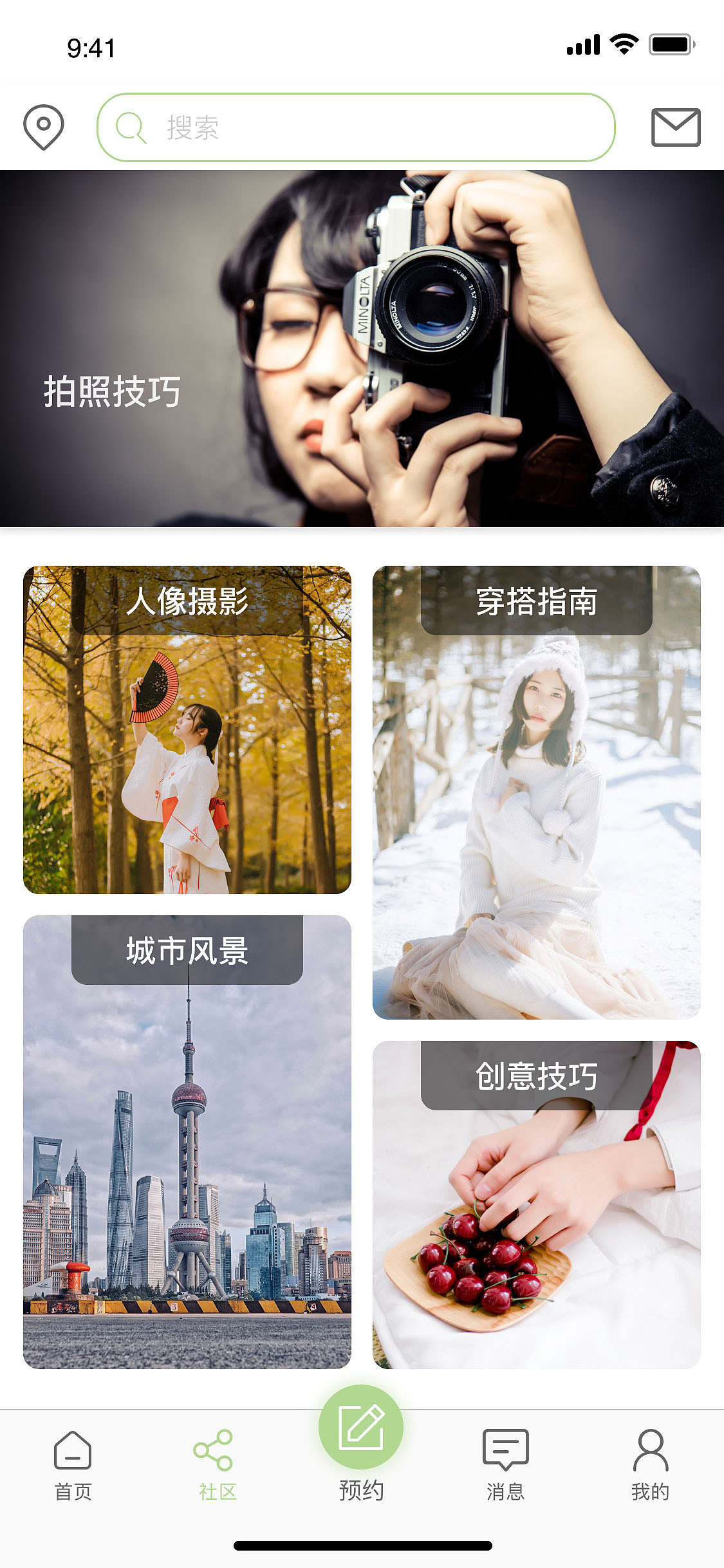Tap the search input field
The width and height of the screenshot is (724, 1568).
pyautogui.click(x=360, y=127)
